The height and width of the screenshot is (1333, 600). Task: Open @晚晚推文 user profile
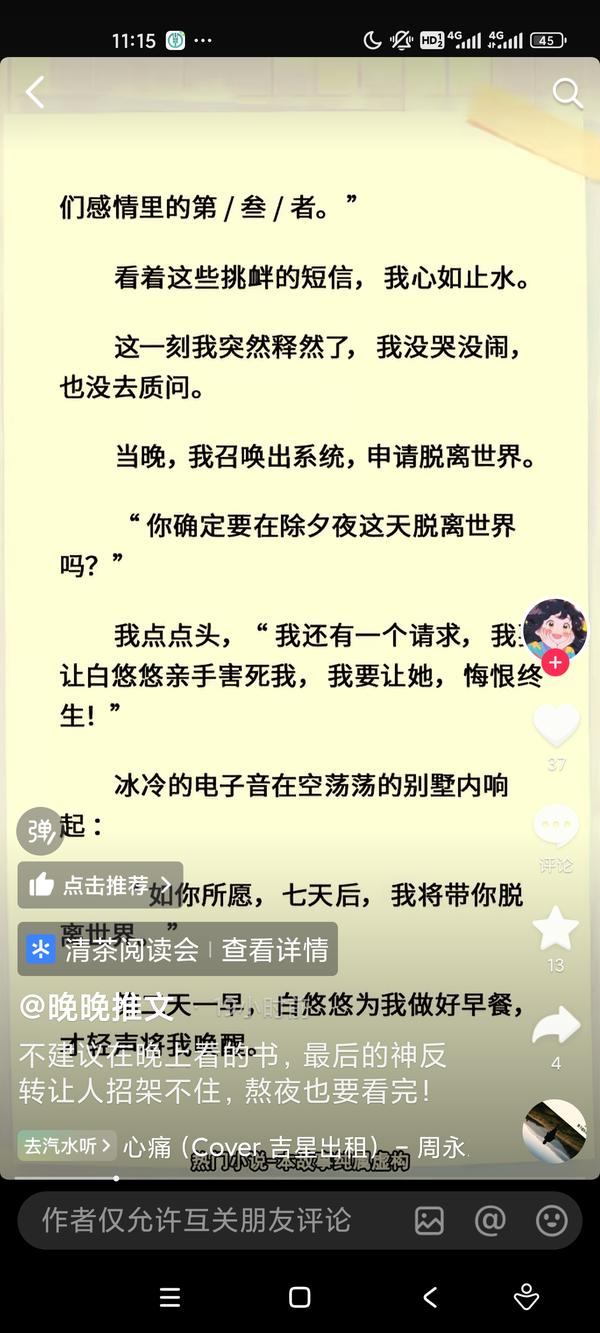pos(97,1007)
